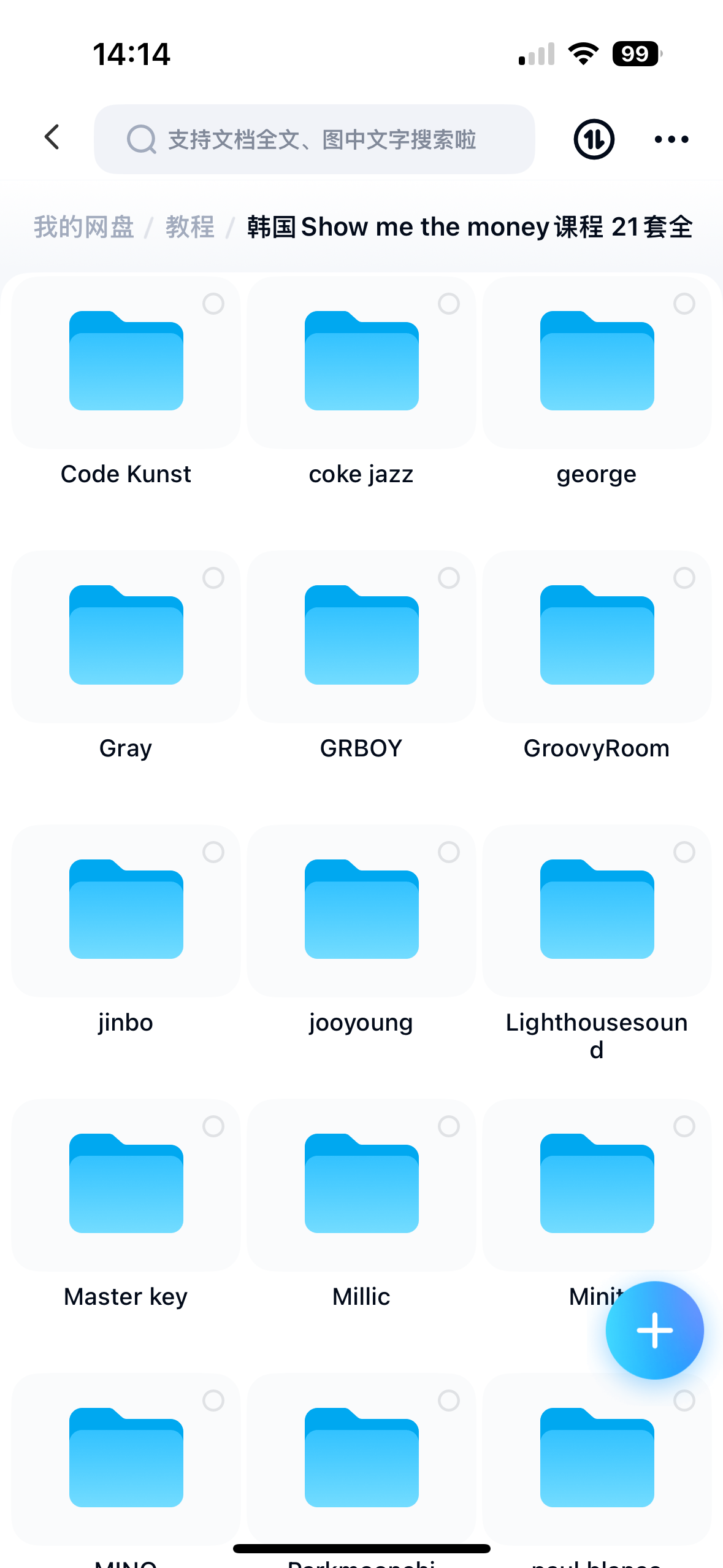This screenshot has height=1568, width=723.
Task: Select the jinbo folder's checkbox circle
Action: point(213,852)
